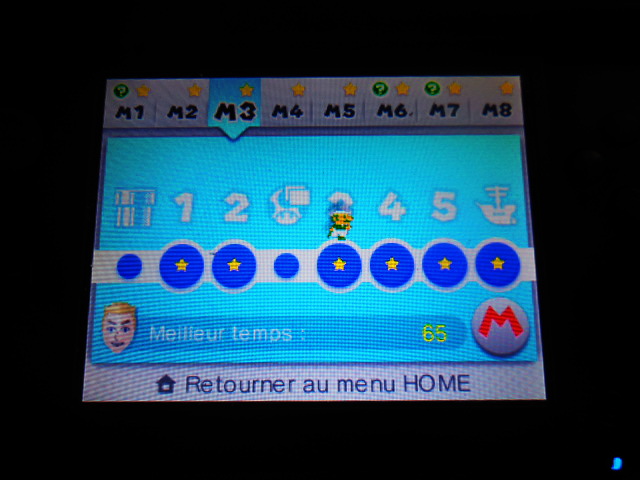Select level 1 node on the map
The image size is (640, 480).
(x=182, y=265)
